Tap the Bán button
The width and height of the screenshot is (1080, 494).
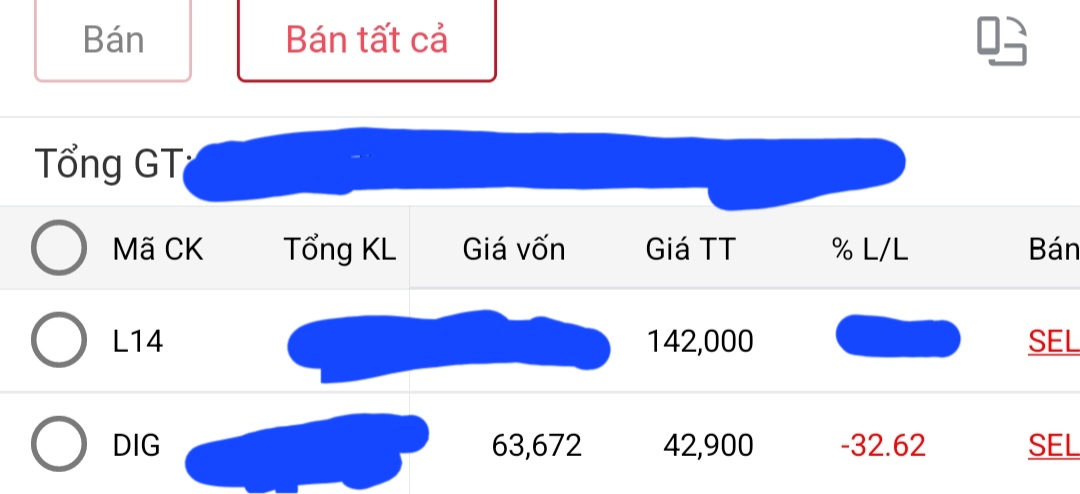113,40
